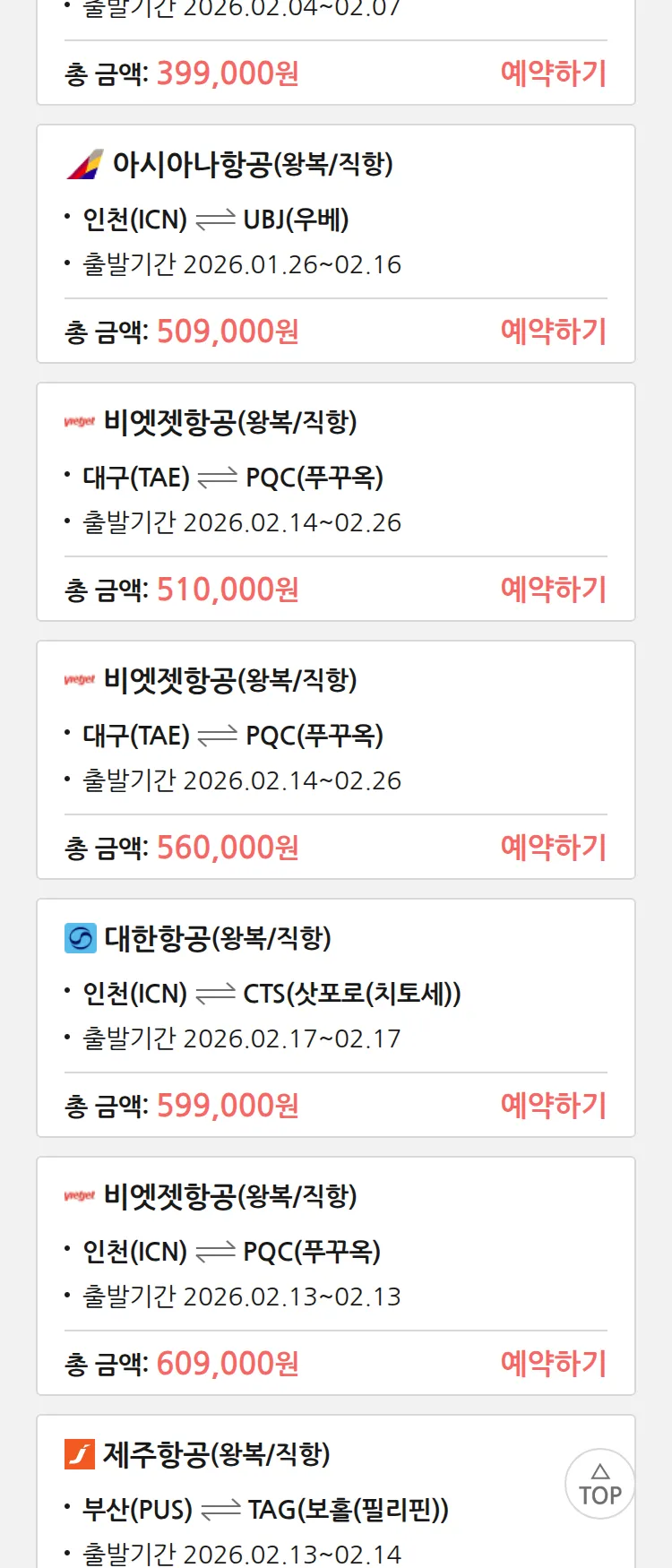This screenshot has width=672, height=1568.
Task: Tap 예약하기 for Asiana Incheon–Ube flight
Action: point(553,332)
